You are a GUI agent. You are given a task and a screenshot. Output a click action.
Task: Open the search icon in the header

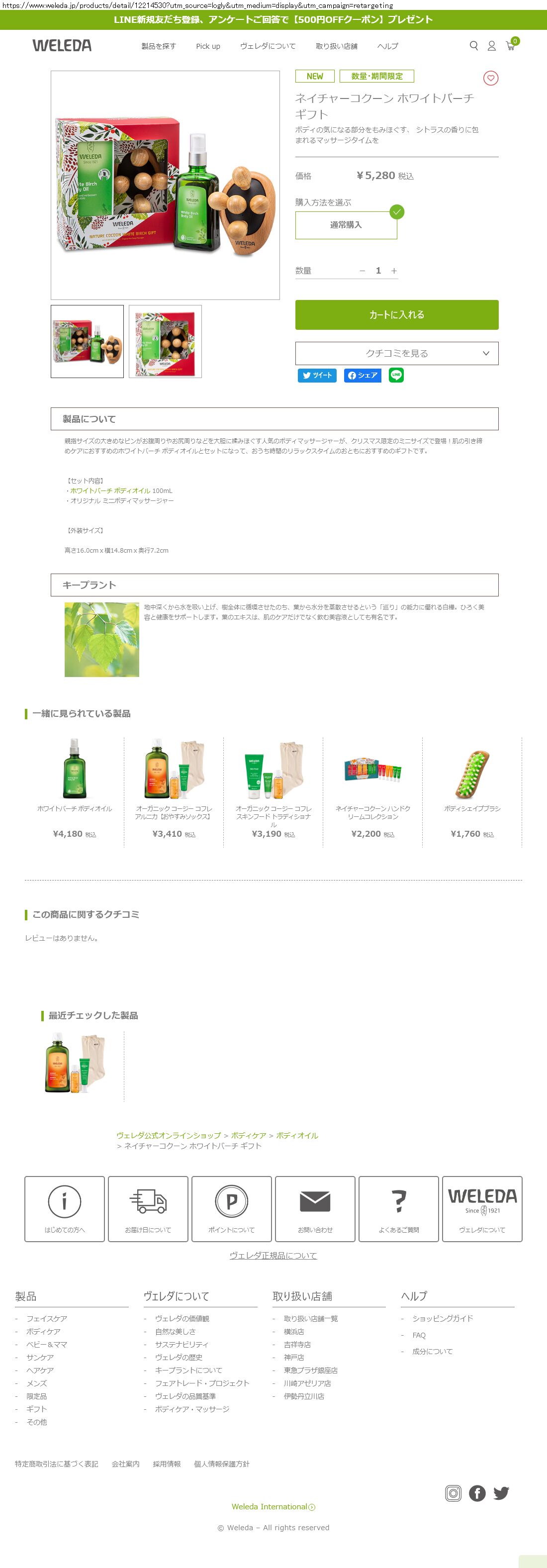pyautogui.click(x=473, y=46)
